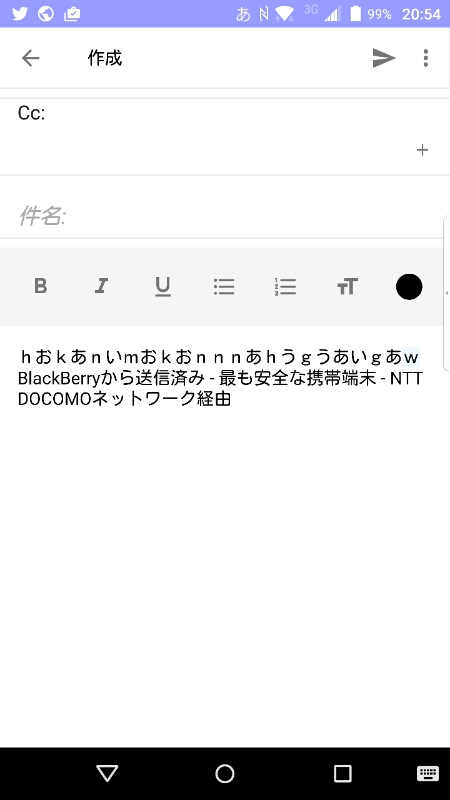The height and width of the screenshot is (800, 450).
Task: Insert a numbered list
Action: click(285, 287)
